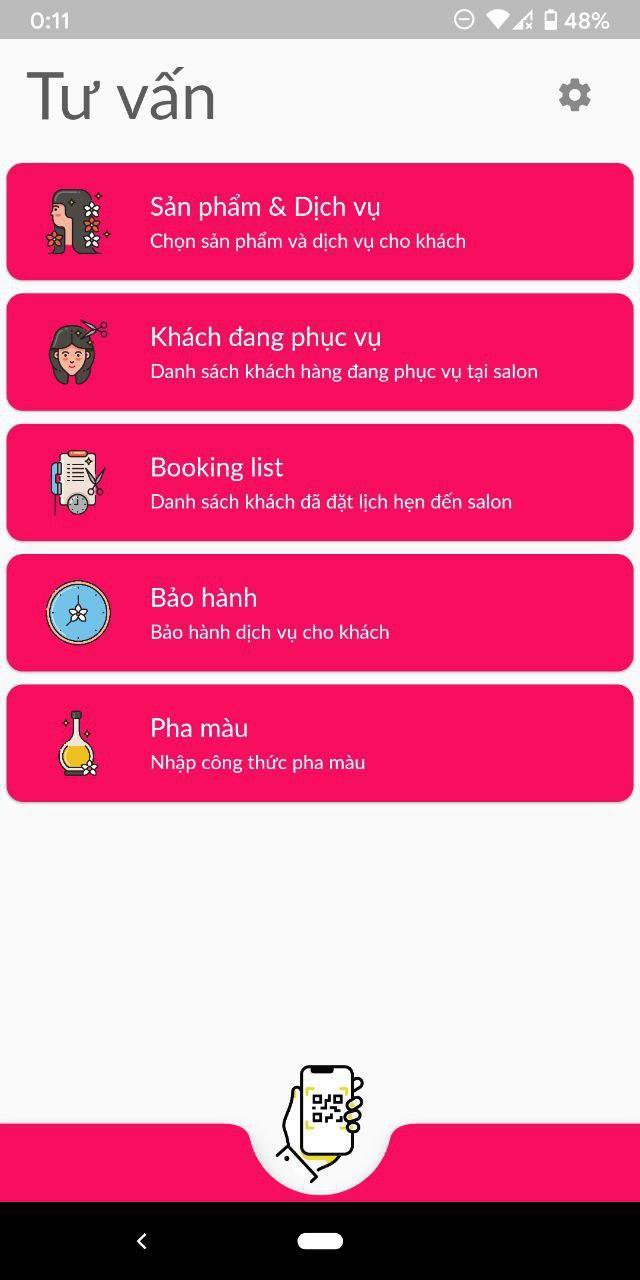This screenshot has width=640, height=1280.
Task: Open the settings gear icon
Action: click(x=574, y=95)
